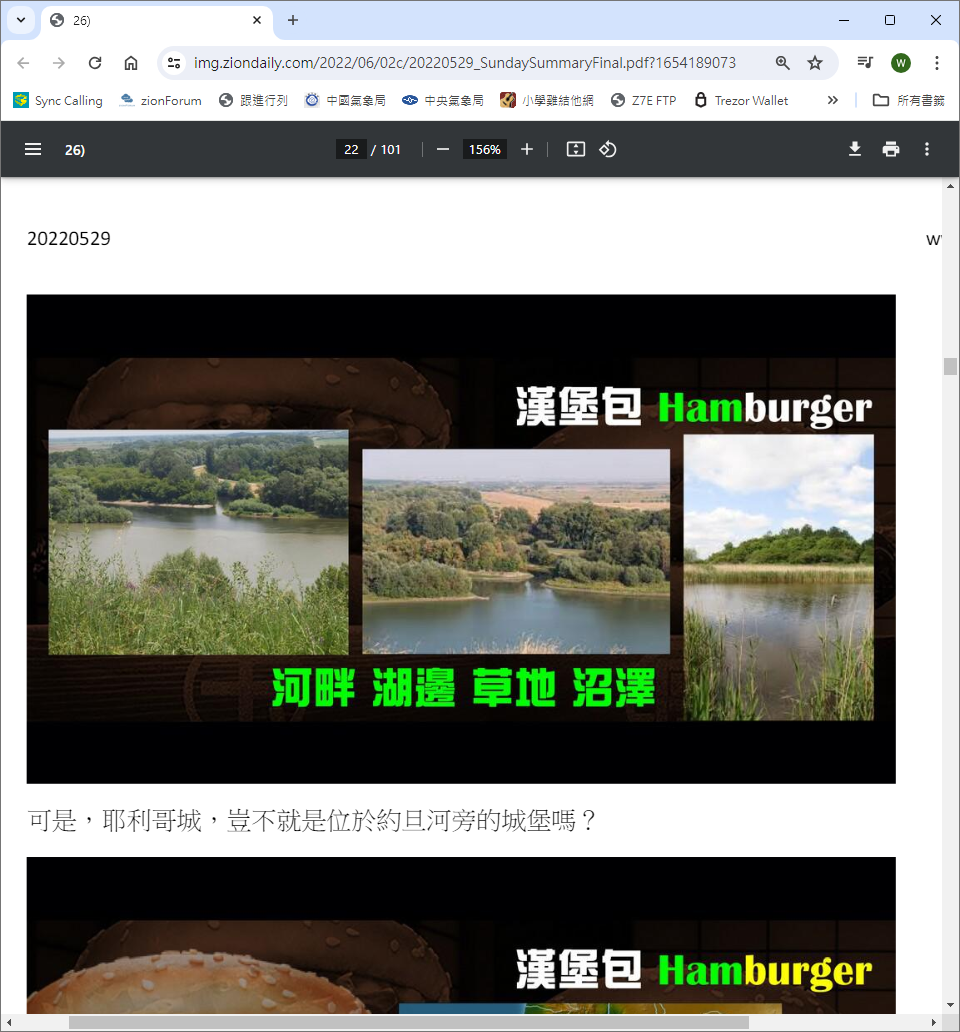This screenshot has width=960, height=1032.
Task: Zoom out of the PDF
Action: (443, 149)
